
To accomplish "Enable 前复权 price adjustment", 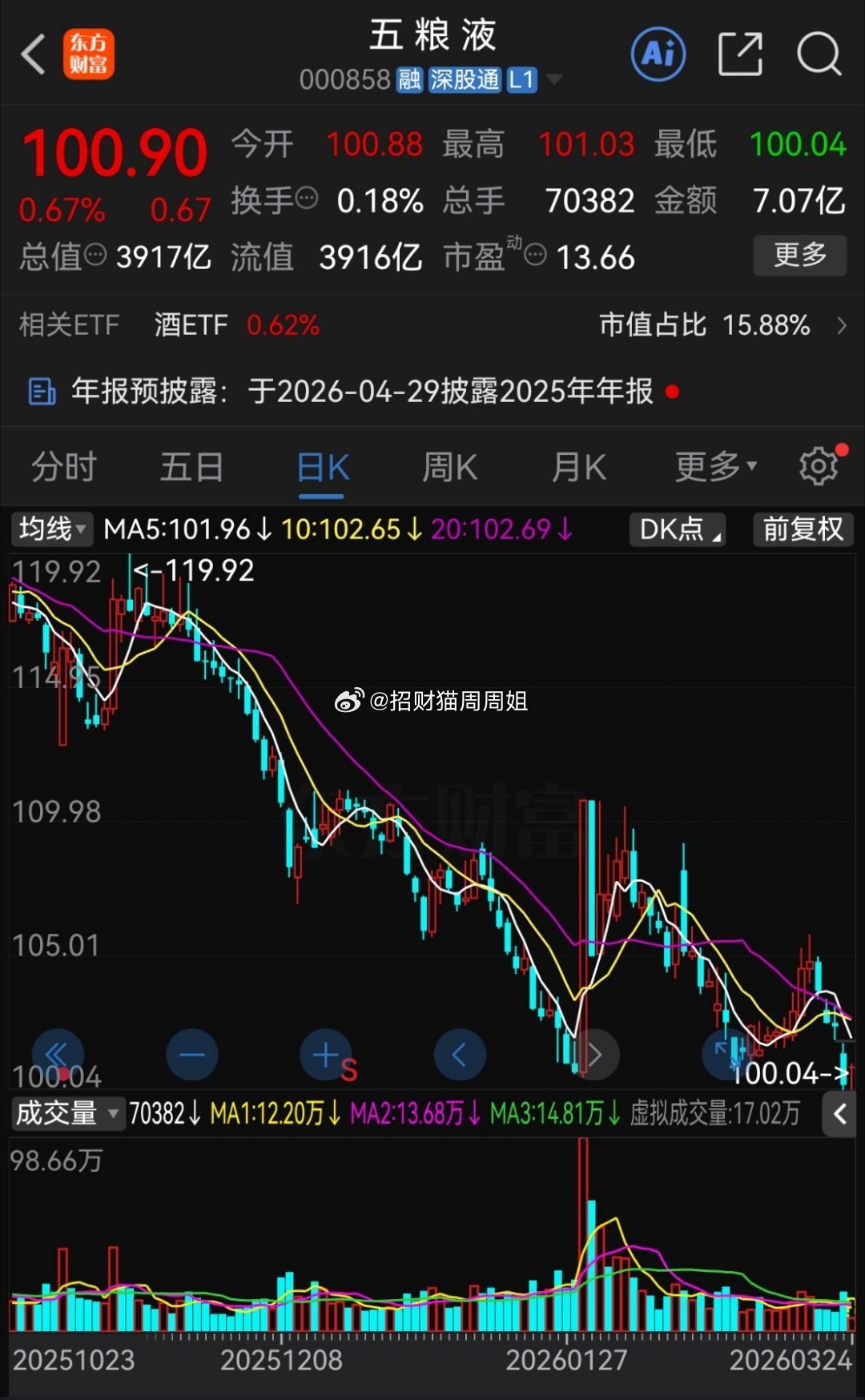I will (x=802, y=529).
